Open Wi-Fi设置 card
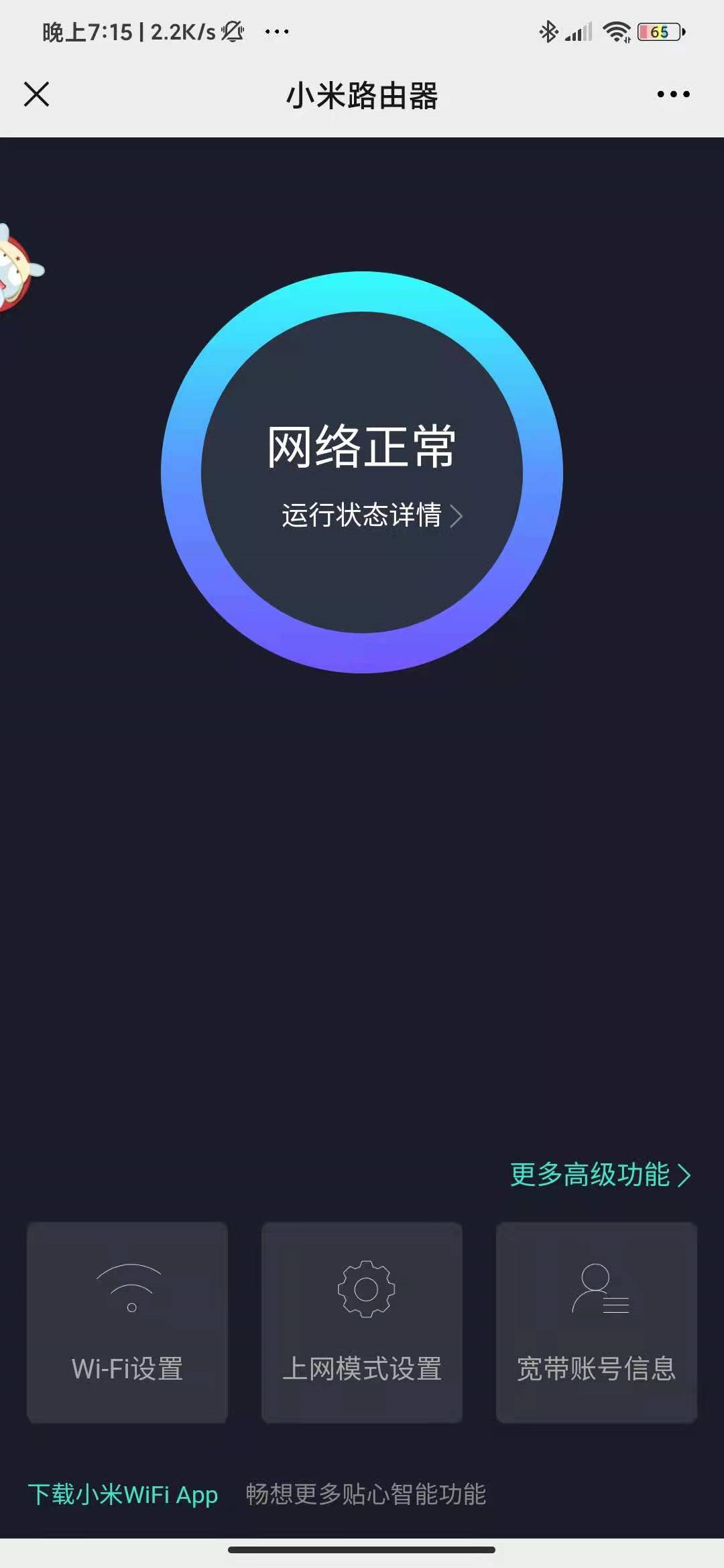Screen dimensions: 724x1568 [x=127, y=1322]
